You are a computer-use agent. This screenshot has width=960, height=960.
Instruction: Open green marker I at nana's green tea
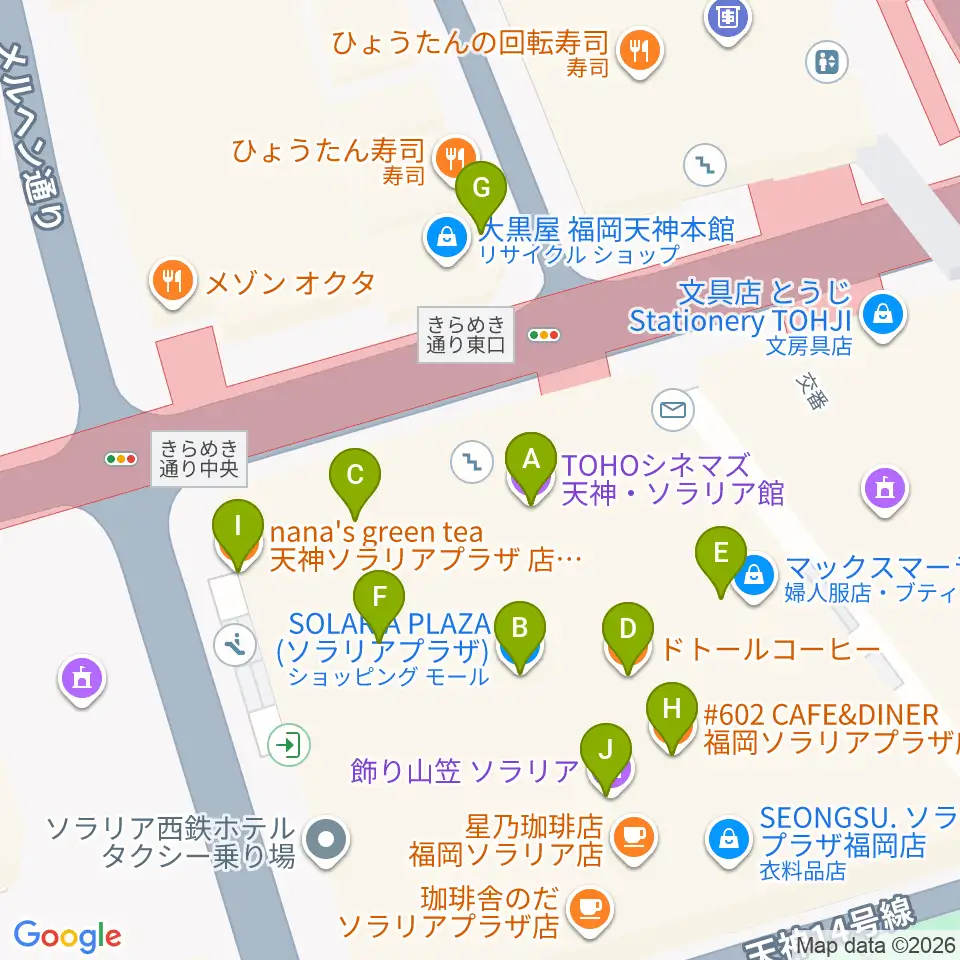(x=238, y=530)
